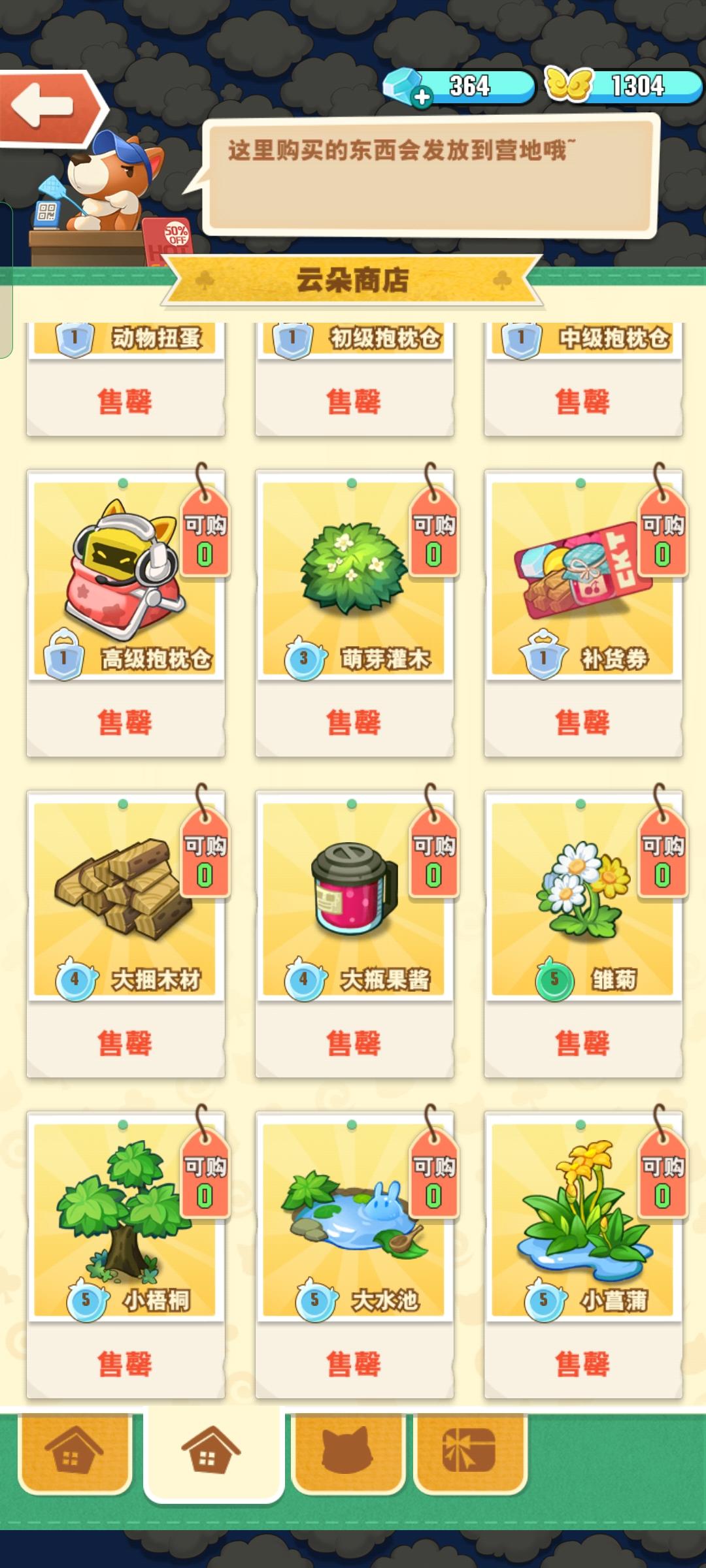Click the + to buy more diamonds
706x1568 pixels.
point(424,99)
